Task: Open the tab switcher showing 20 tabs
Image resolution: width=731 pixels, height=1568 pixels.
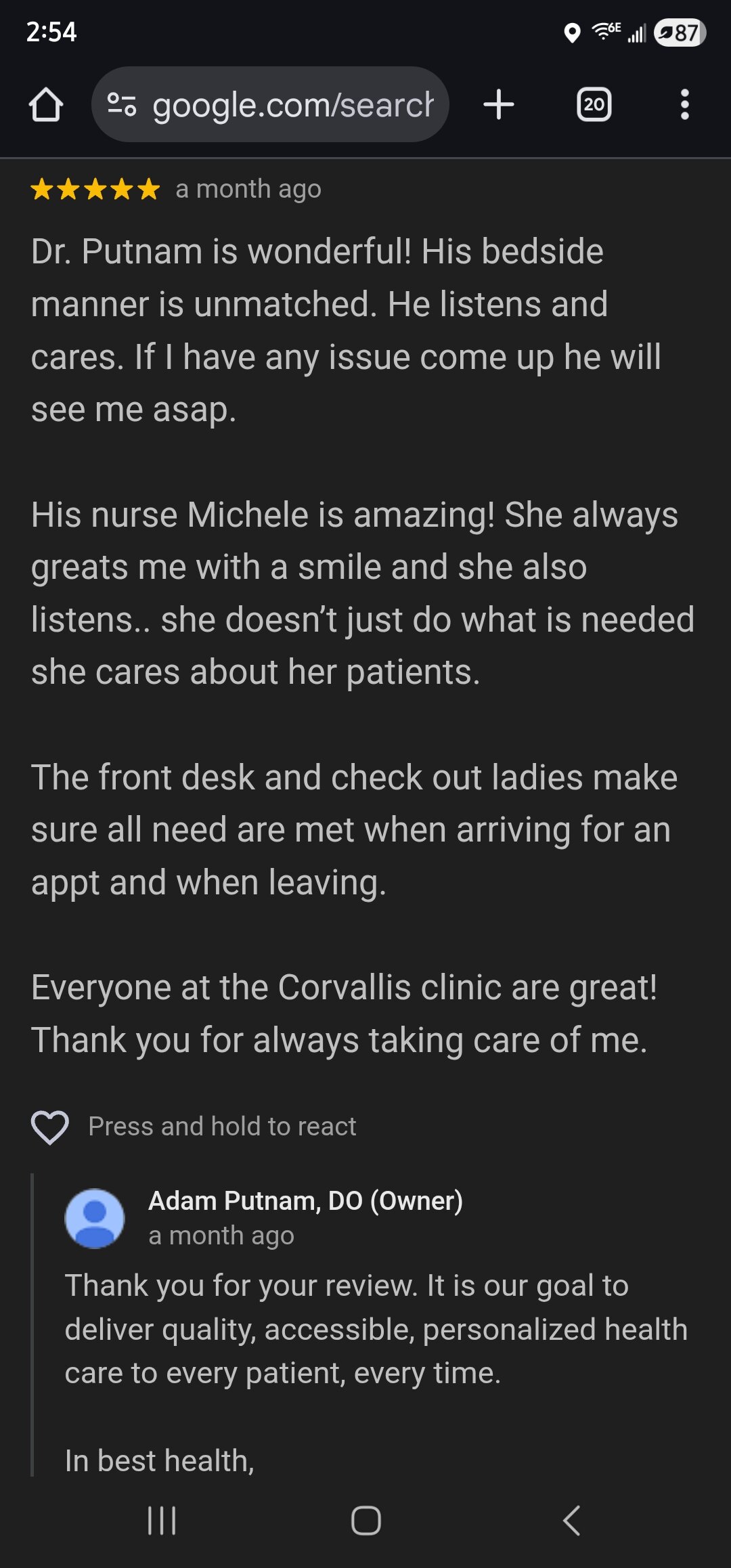Action: coord(594,105)
